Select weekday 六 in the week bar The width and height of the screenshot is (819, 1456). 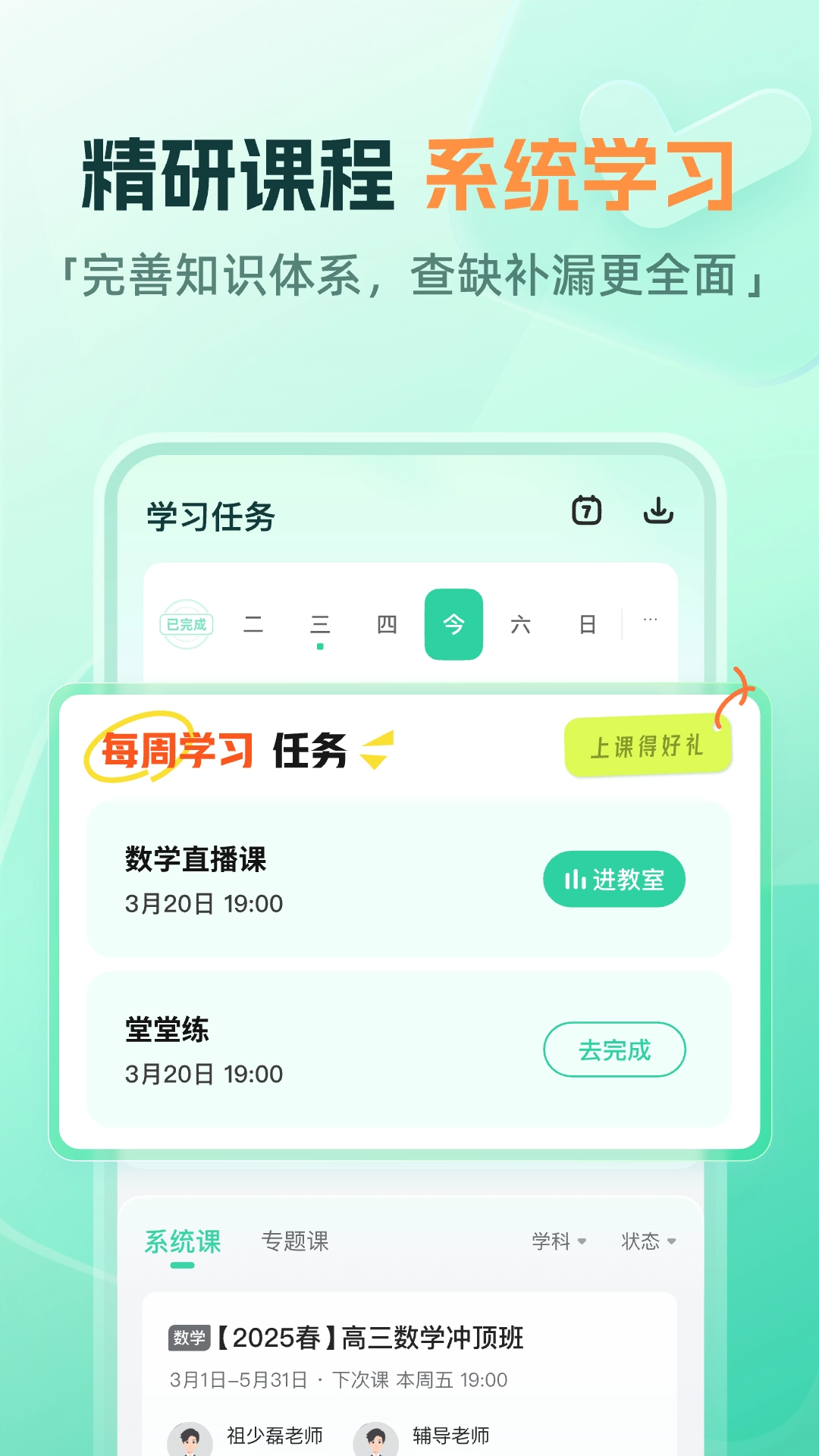click(520, 623)
